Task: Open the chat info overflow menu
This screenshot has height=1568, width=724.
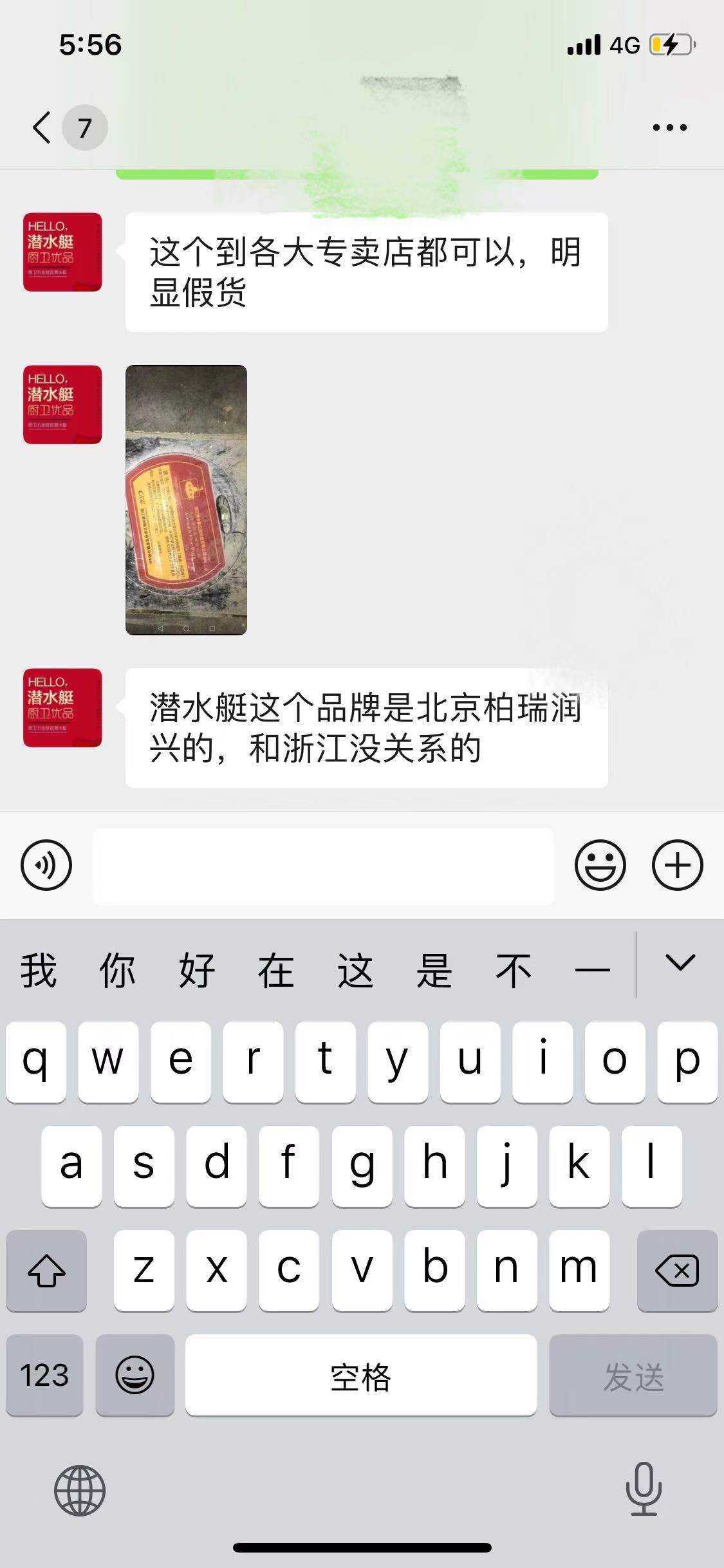Action: click(669, 127)
